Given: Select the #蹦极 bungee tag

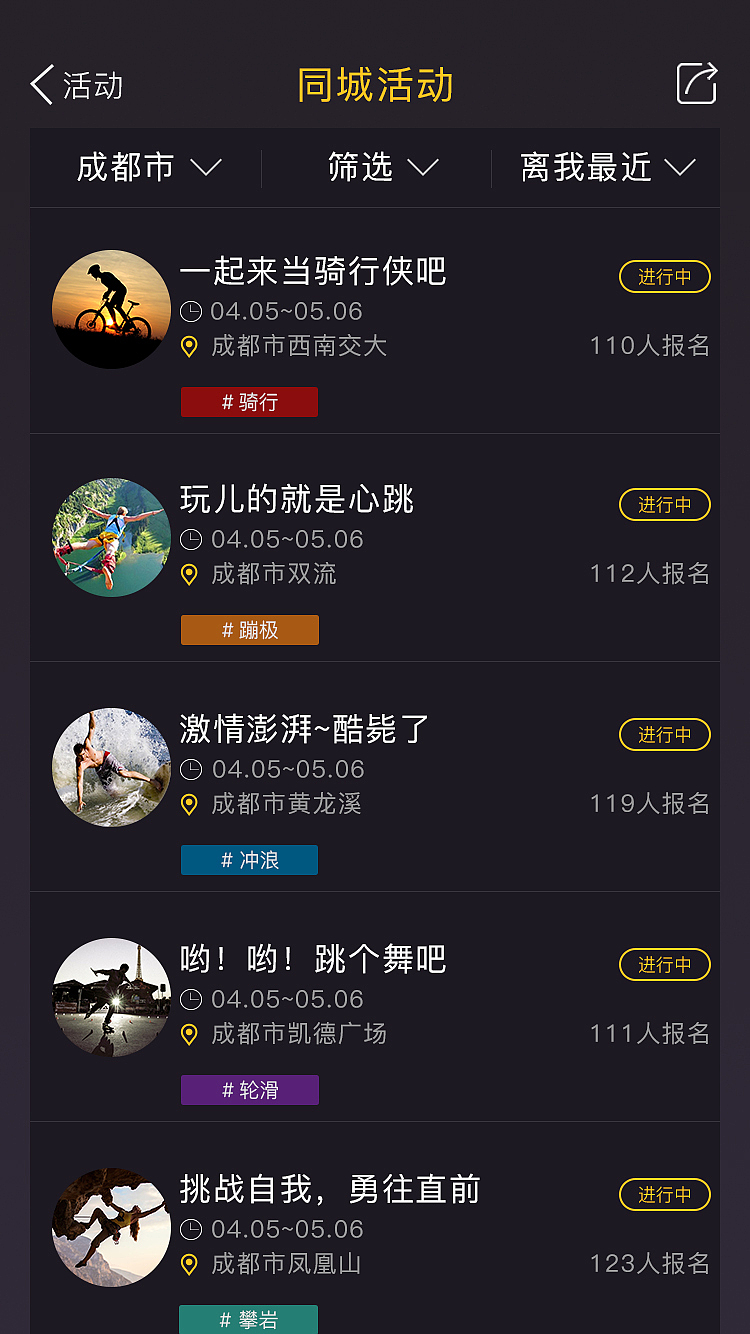Looking at the screenshot, I should pos(249,630).
